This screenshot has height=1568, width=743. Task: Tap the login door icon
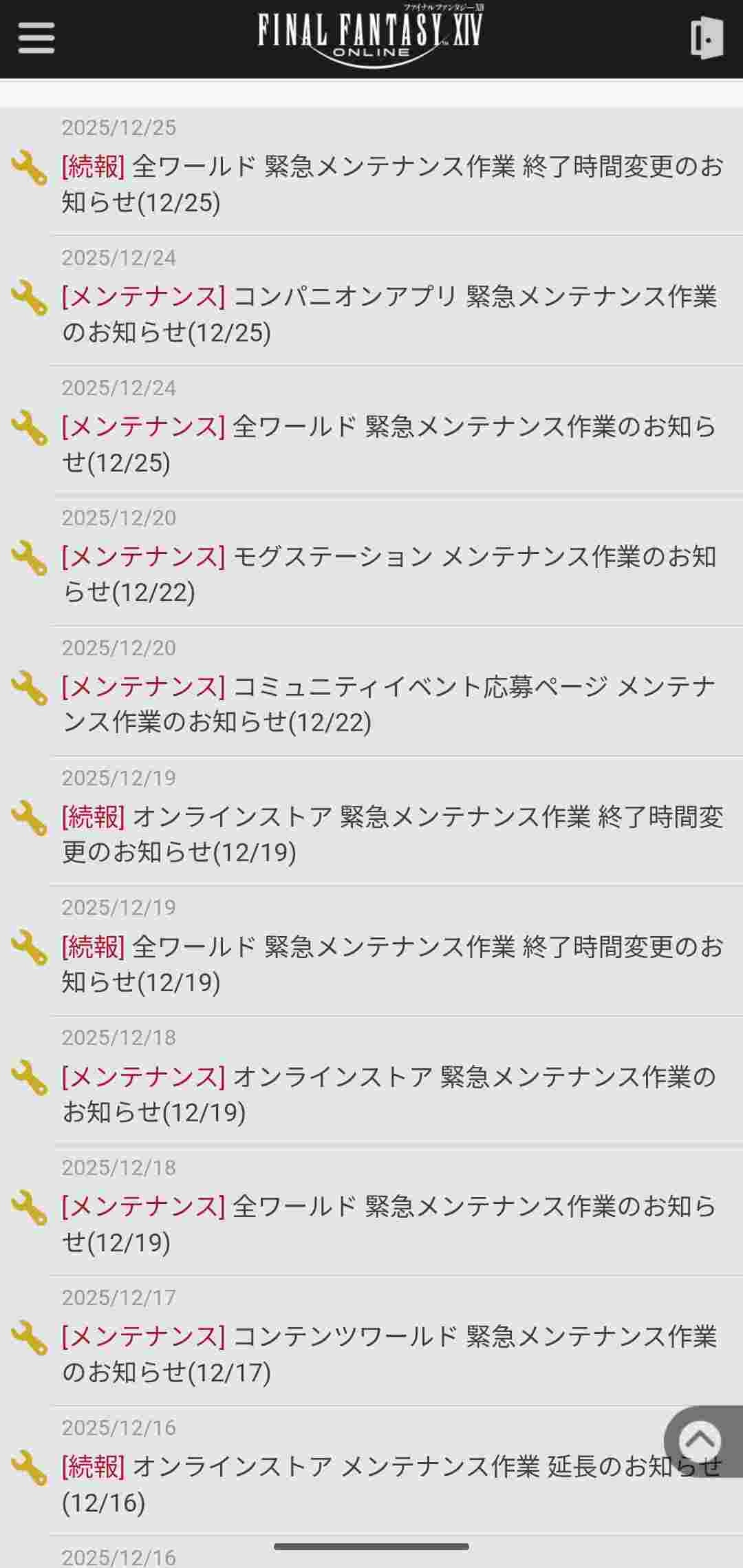click(707, 37)
